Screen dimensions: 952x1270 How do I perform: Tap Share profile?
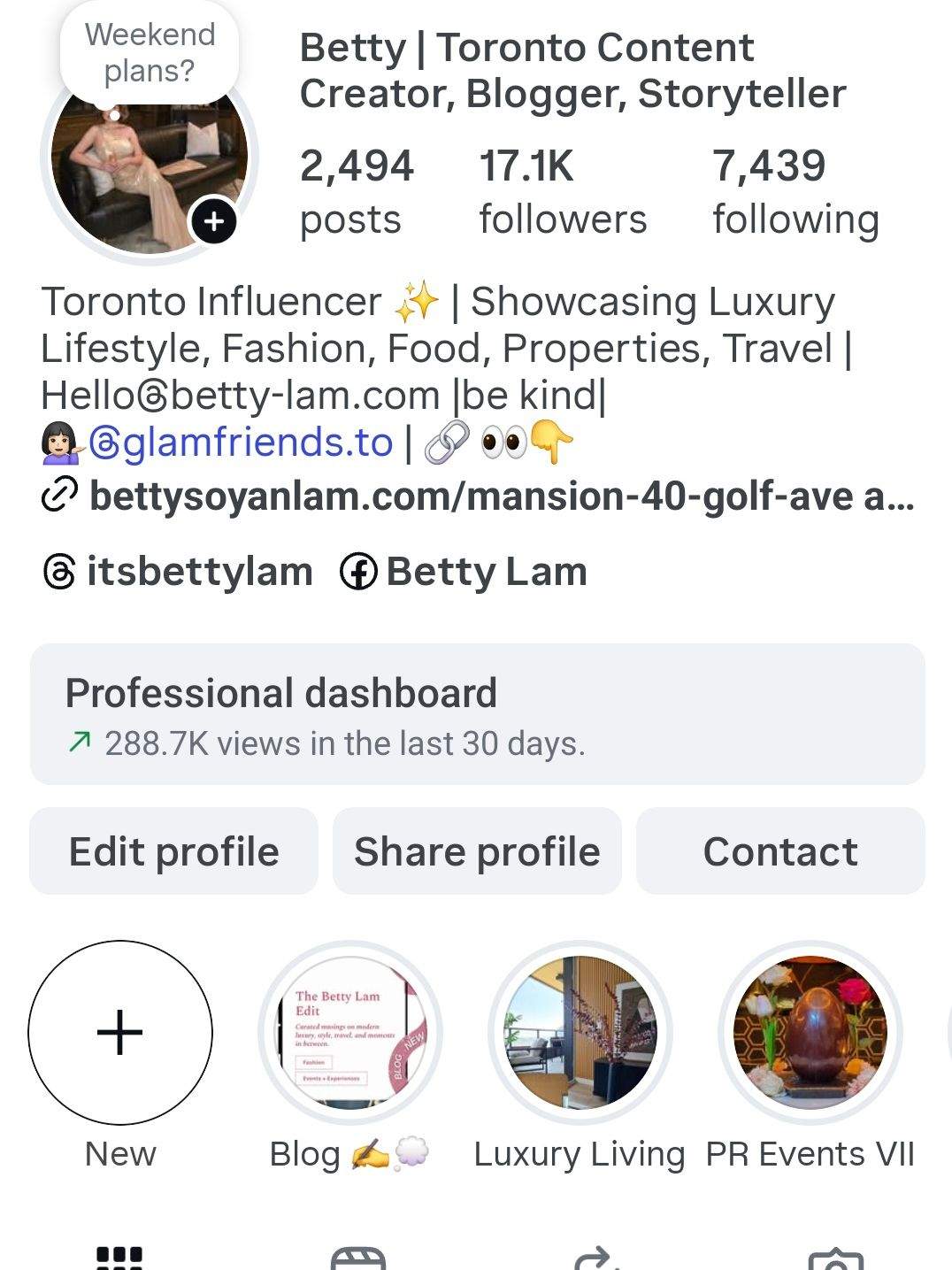[x=477, y=851]
